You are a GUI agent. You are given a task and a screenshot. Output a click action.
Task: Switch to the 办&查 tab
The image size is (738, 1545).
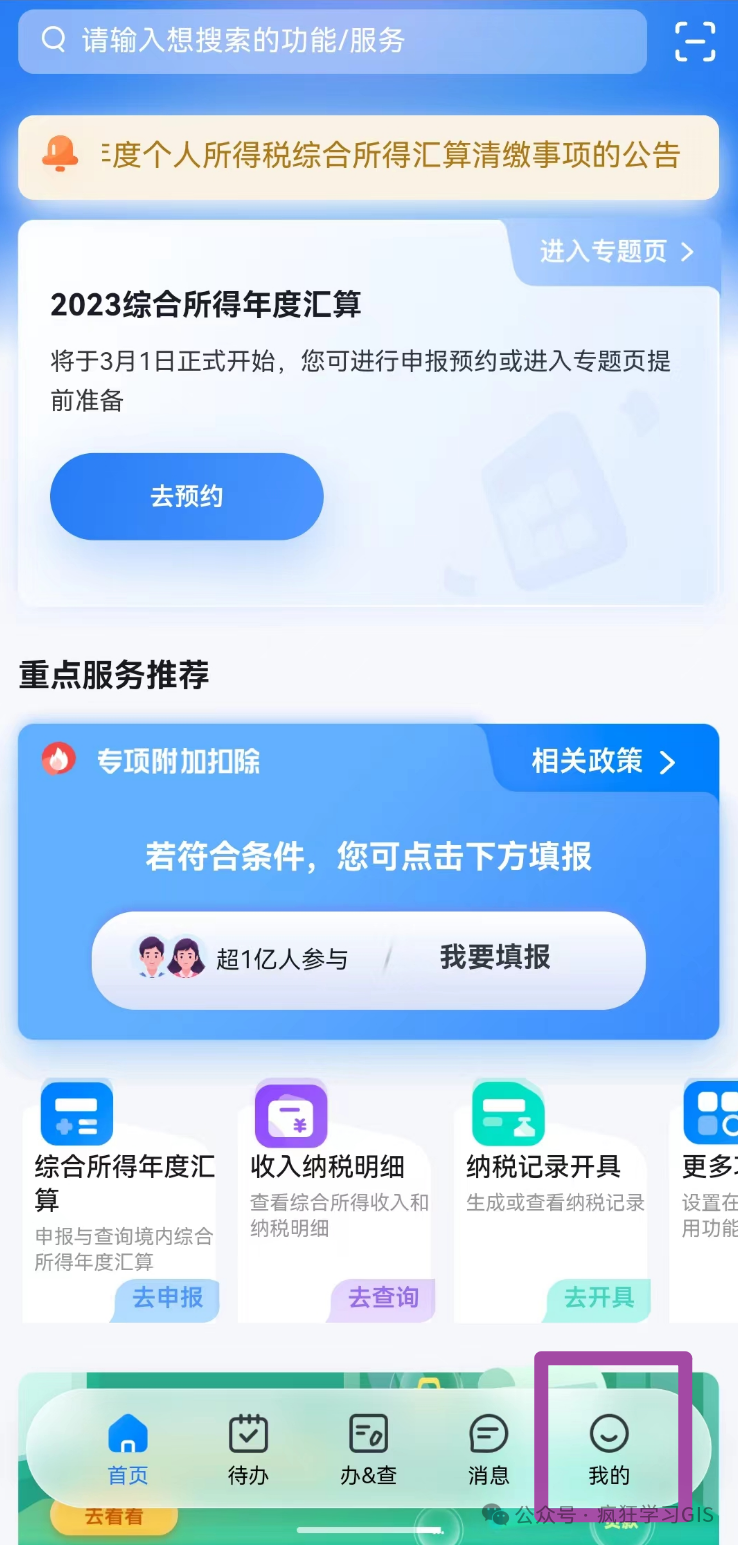[x=368, y=1450]
